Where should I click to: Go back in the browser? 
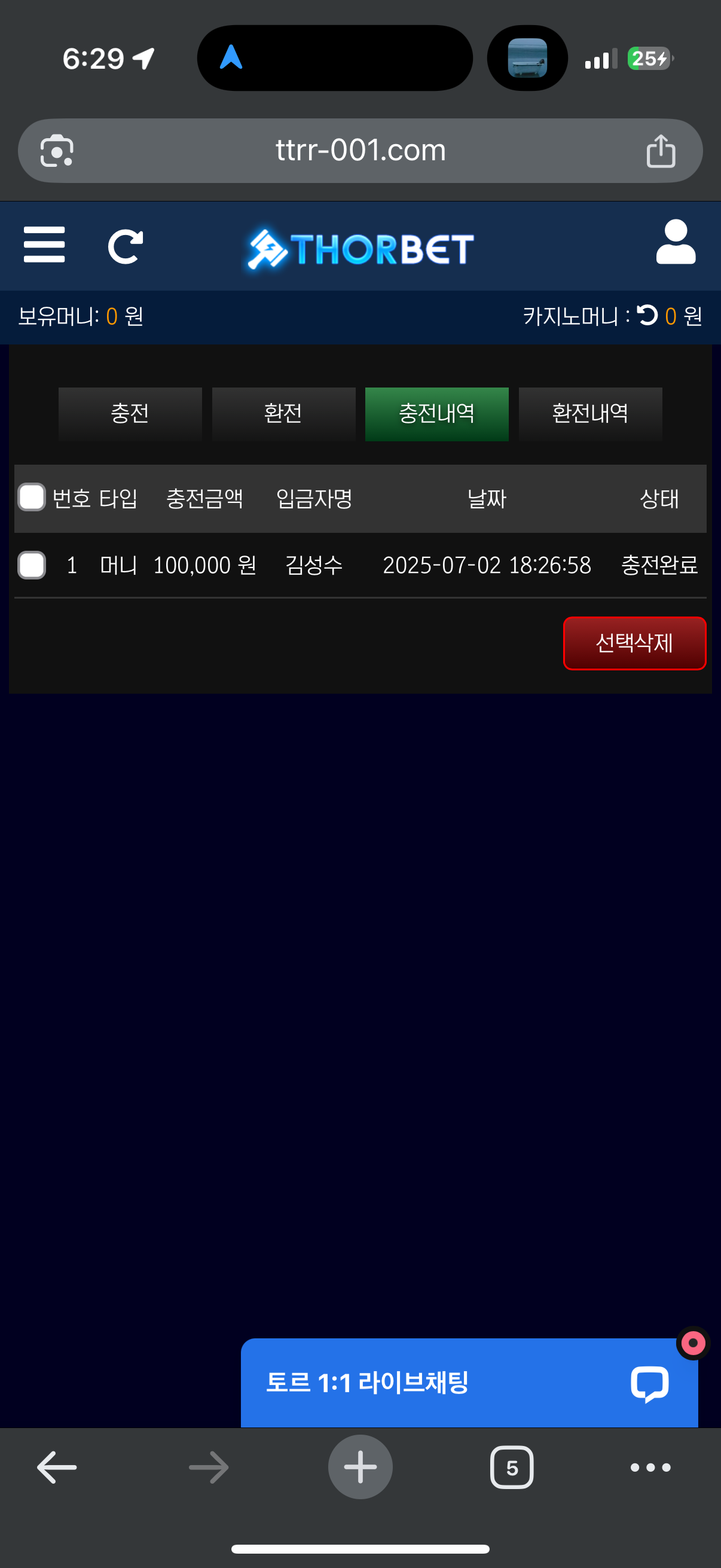[57, 1468]
